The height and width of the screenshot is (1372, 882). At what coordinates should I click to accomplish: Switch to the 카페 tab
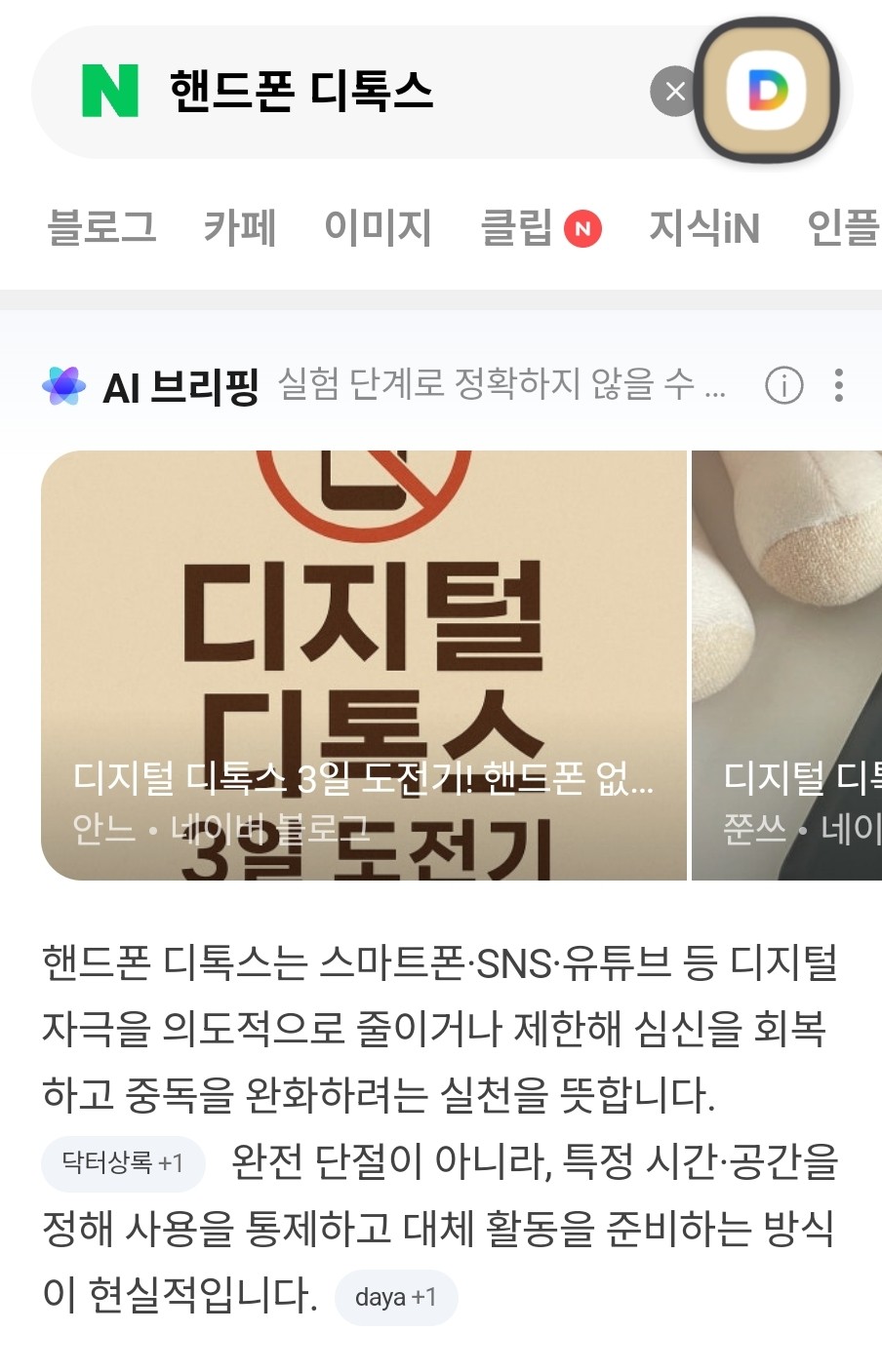point(240,228)
